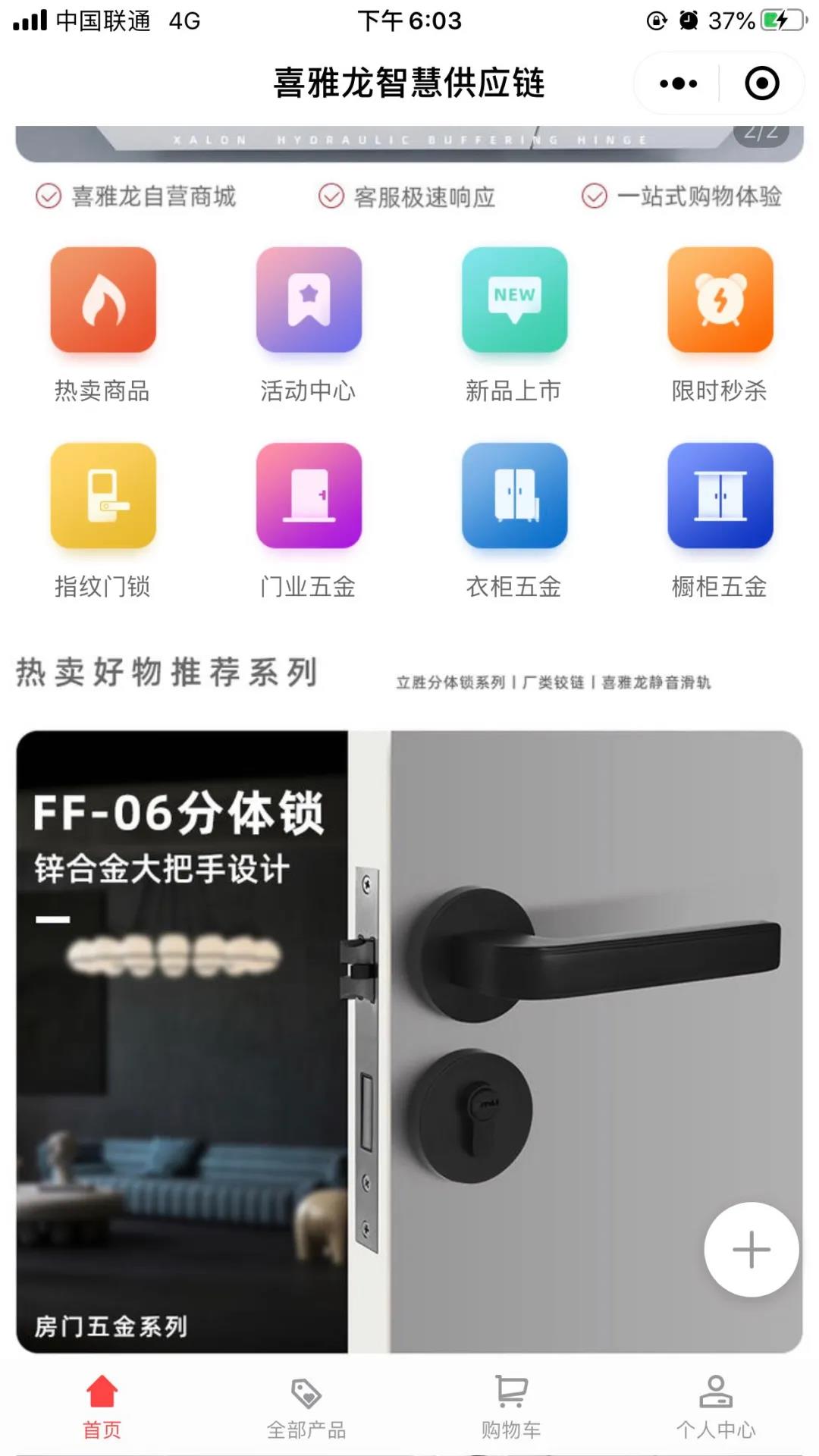Tap the floating plus button

click(751, 1249)
